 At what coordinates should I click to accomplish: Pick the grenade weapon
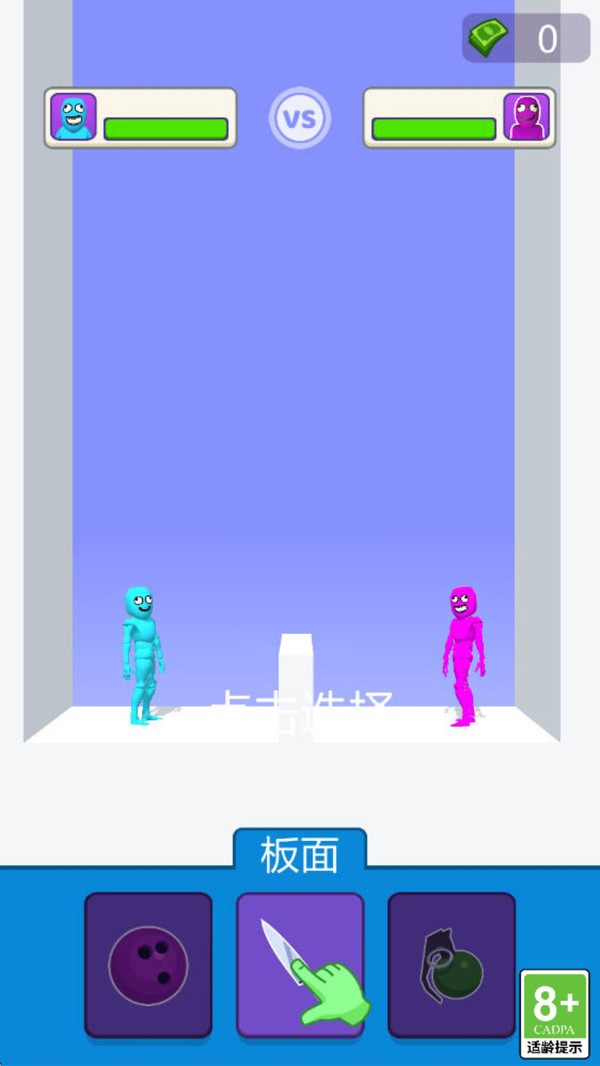click(451, 964)
